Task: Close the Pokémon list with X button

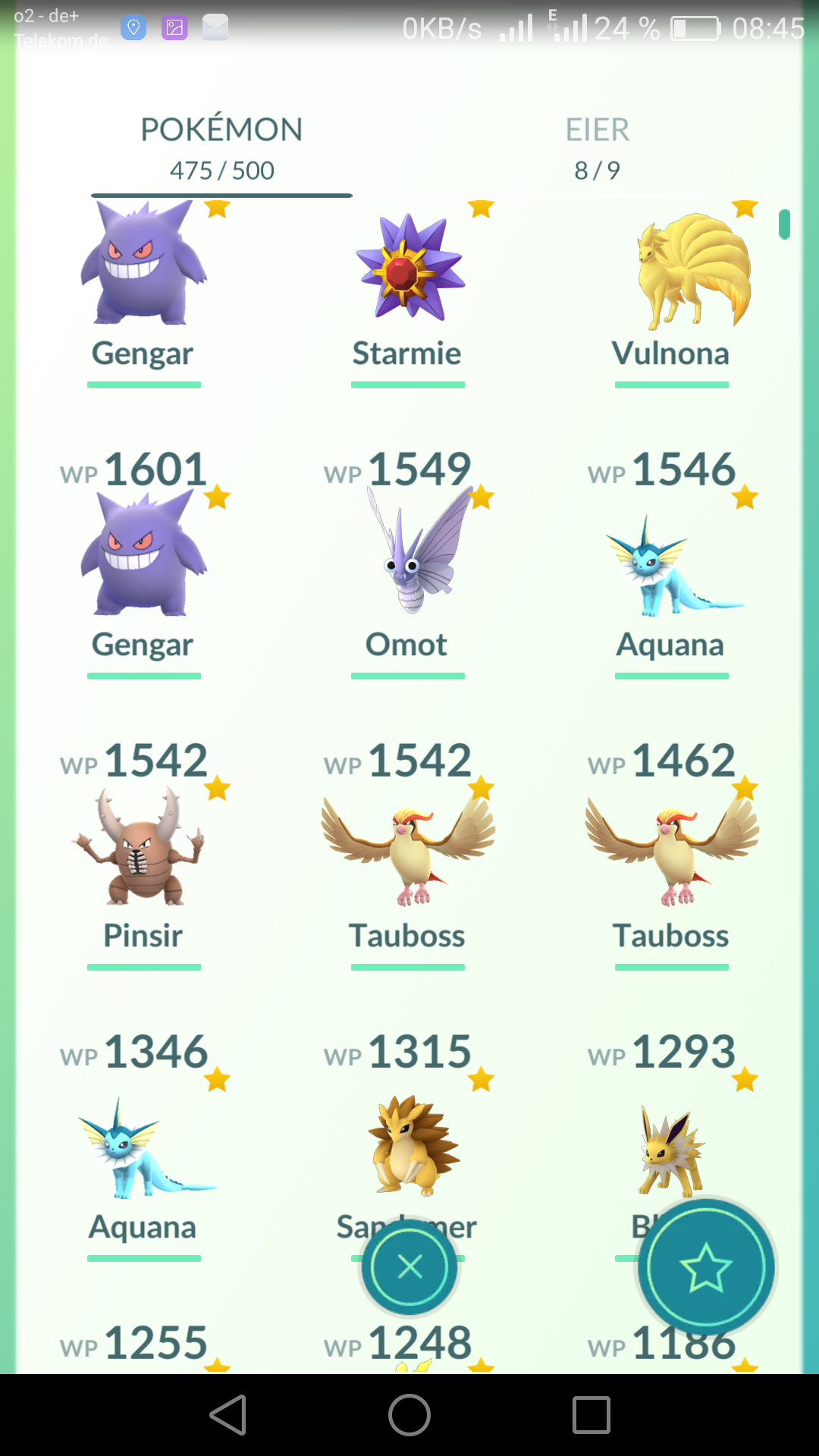Action: click(409, 1266)
